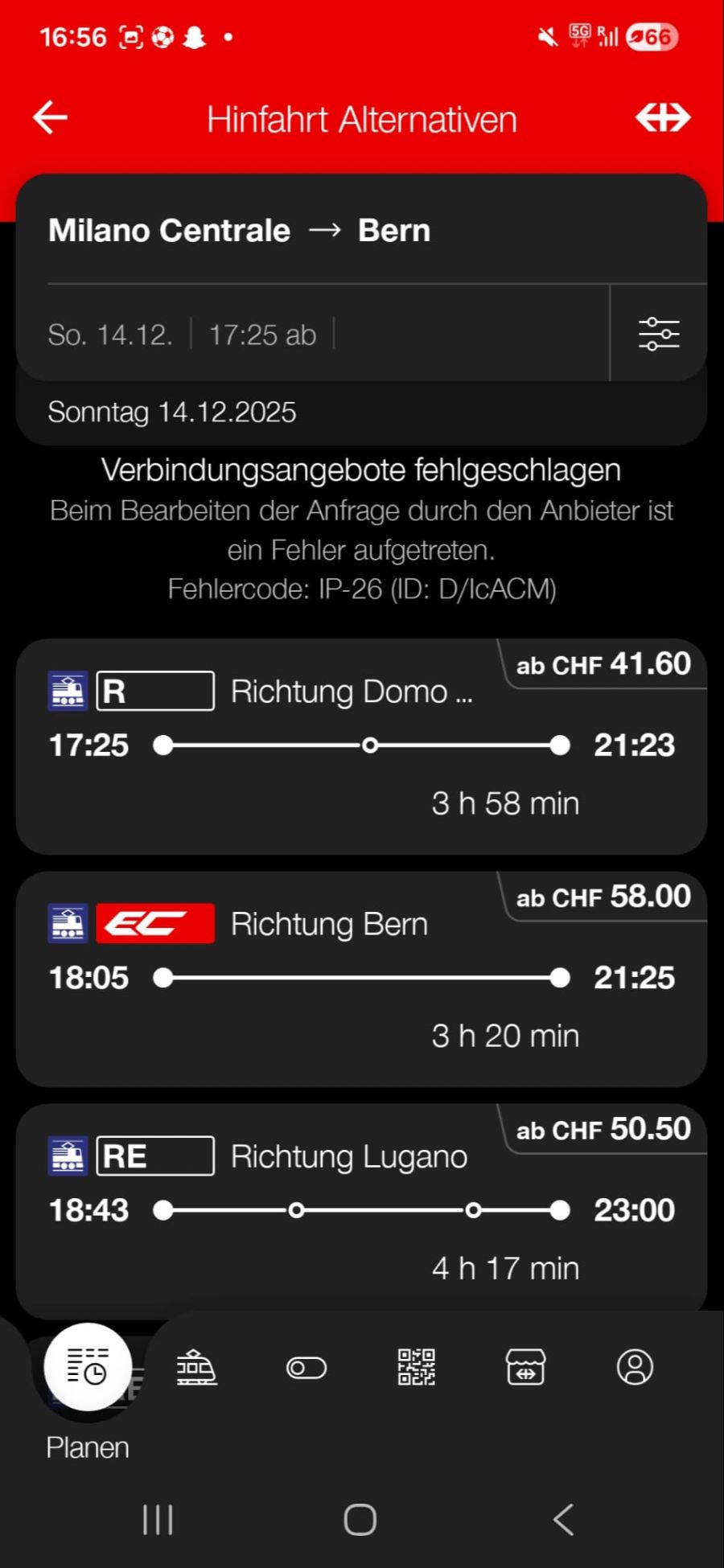Tap Milano Centrale to Bern route header

tap(241, 230)
